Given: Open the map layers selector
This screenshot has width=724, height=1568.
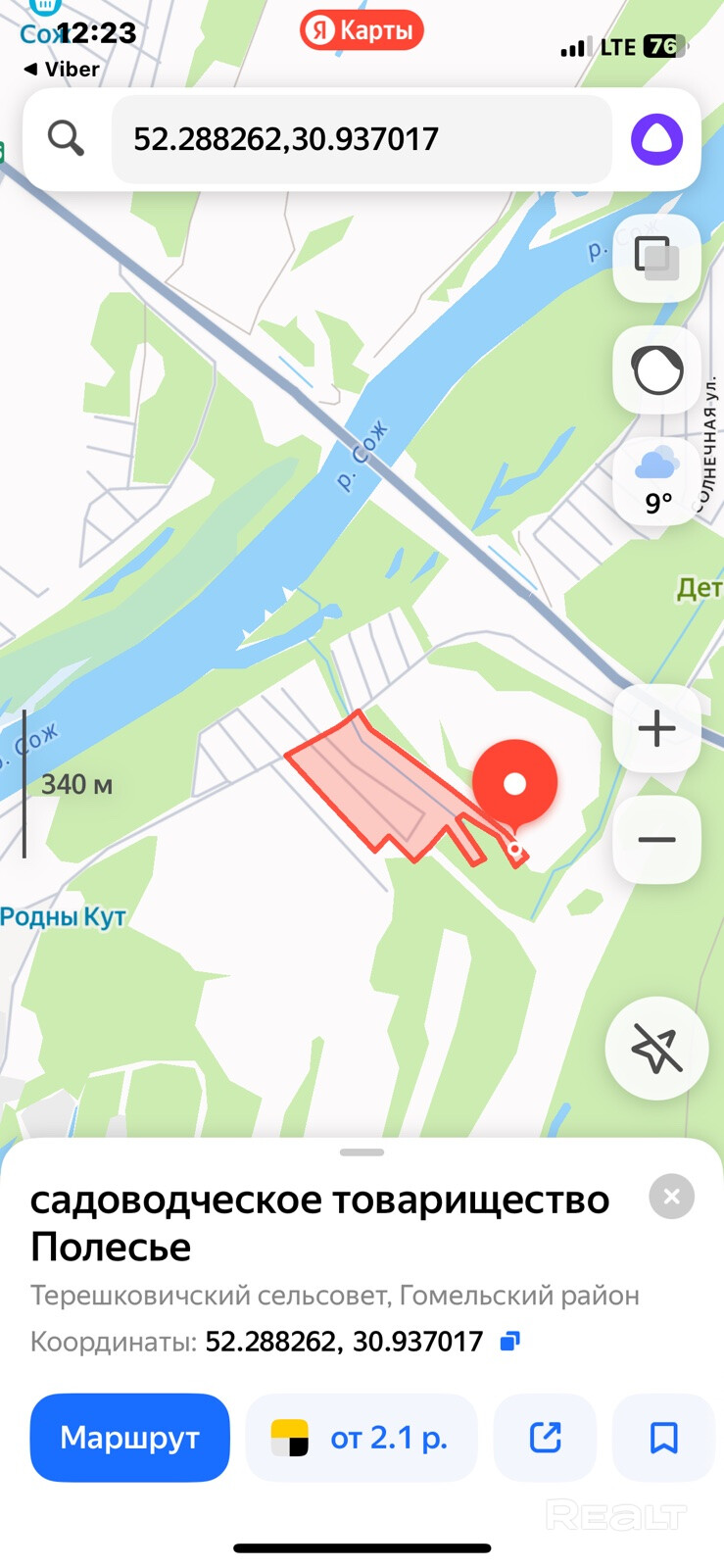Looking at the screenshot, I should (x=656, y=259).
